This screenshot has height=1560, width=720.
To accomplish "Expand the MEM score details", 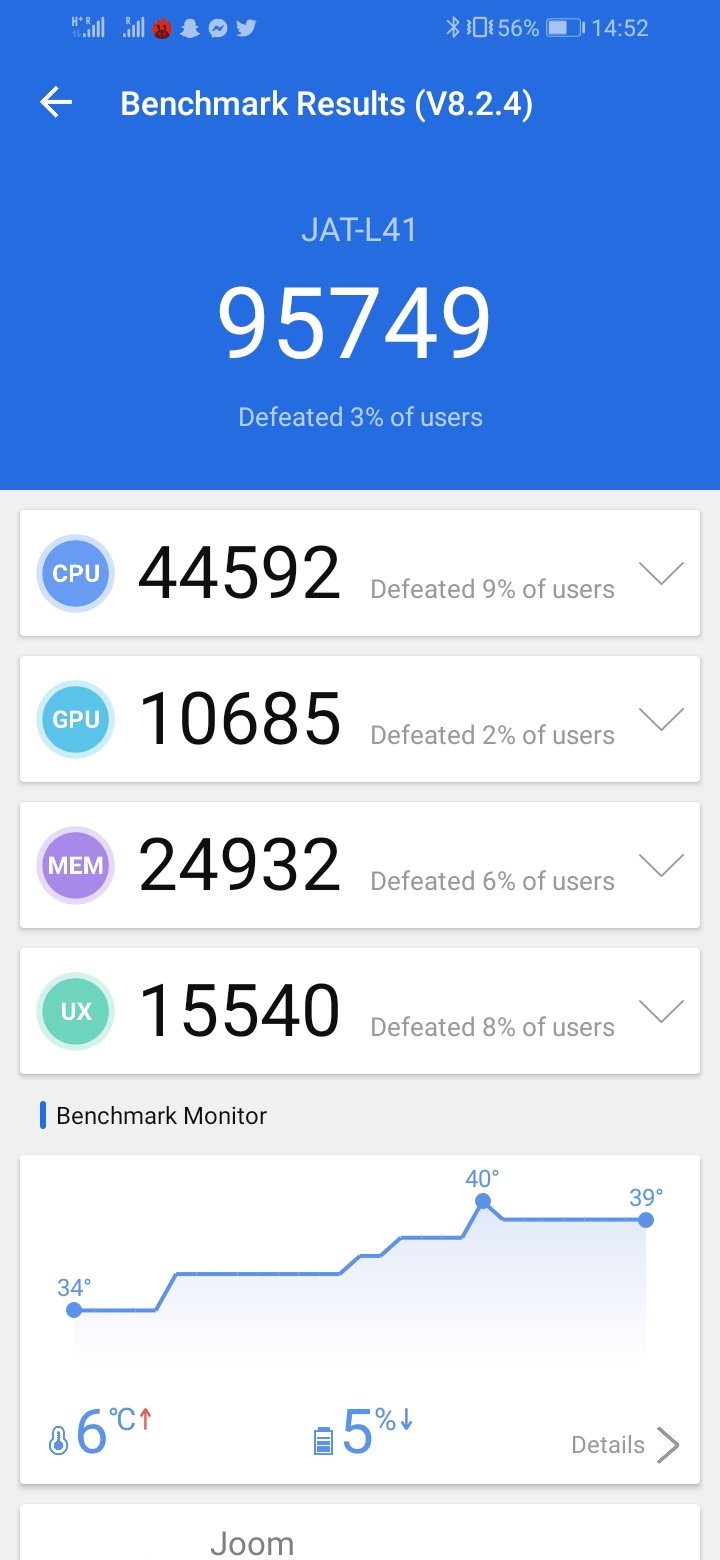I will [661, 866].
